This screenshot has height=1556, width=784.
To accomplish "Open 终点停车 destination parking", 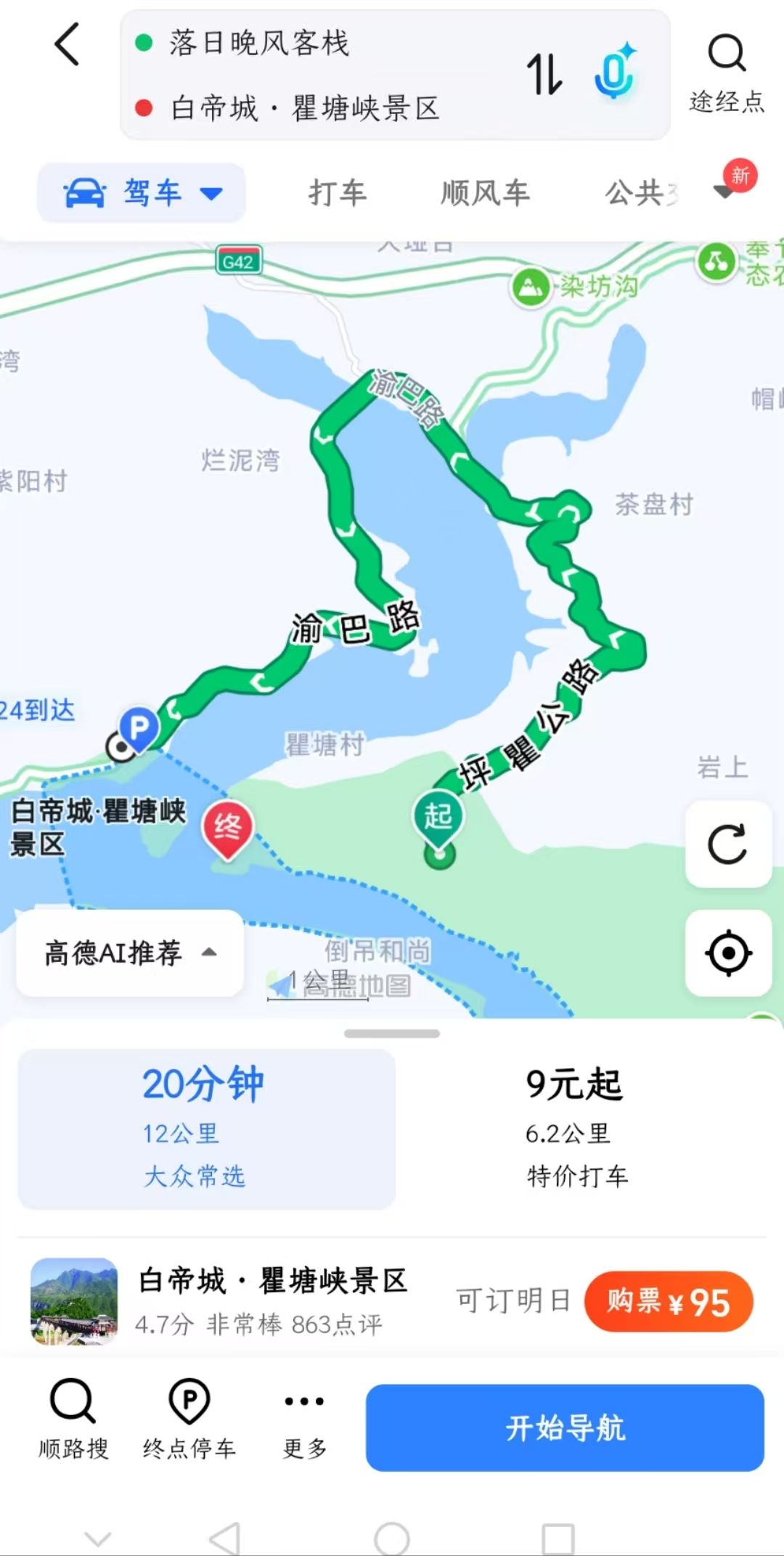I will [189, 1418].
